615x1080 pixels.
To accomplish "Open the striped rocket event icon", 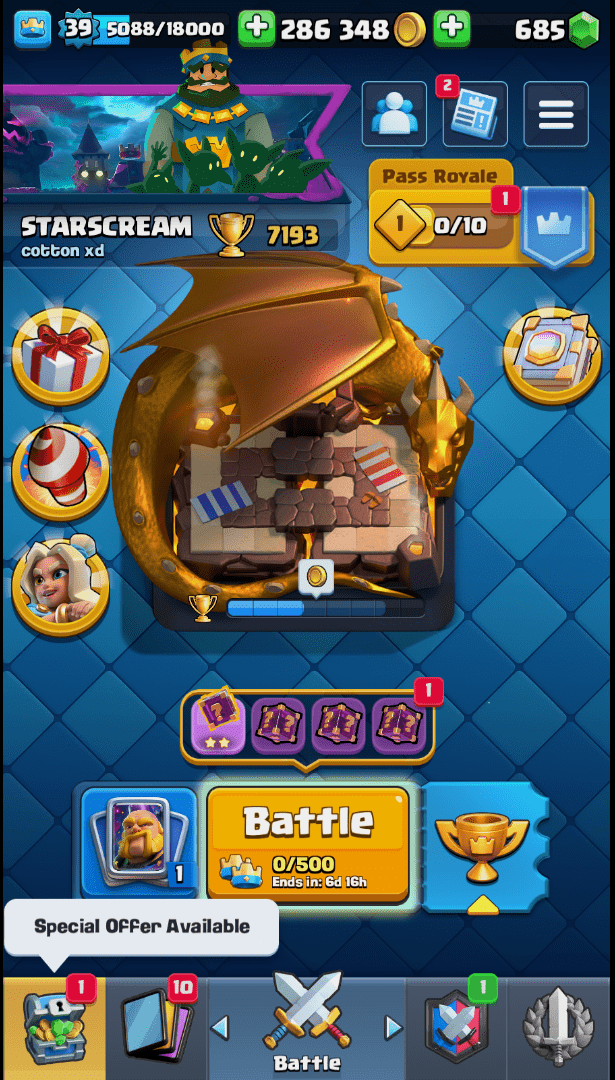I will tap(60, 471).
